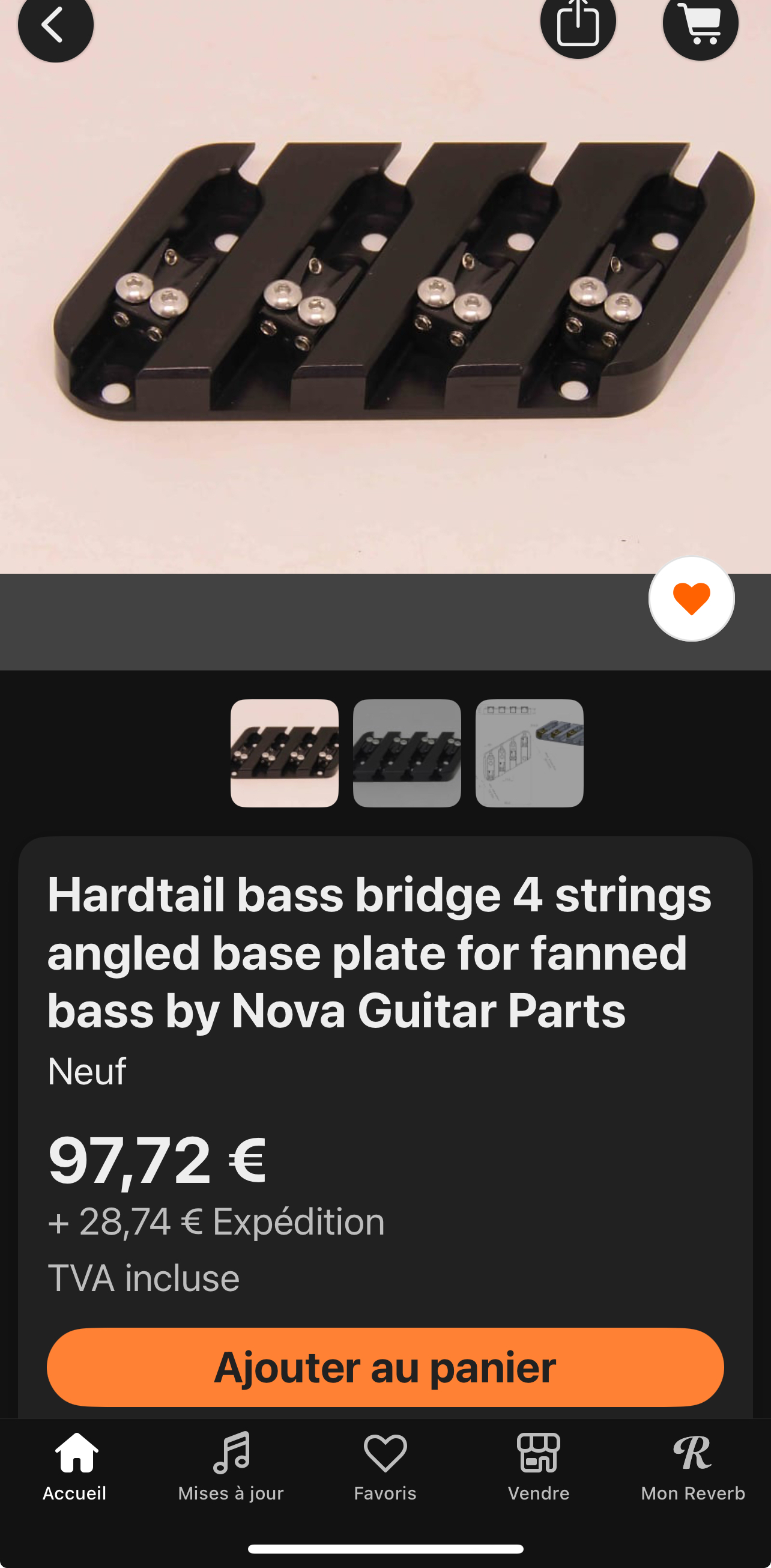Select the second product photo thumbnail
This screenshot has width=771, height=1568.
407,753
